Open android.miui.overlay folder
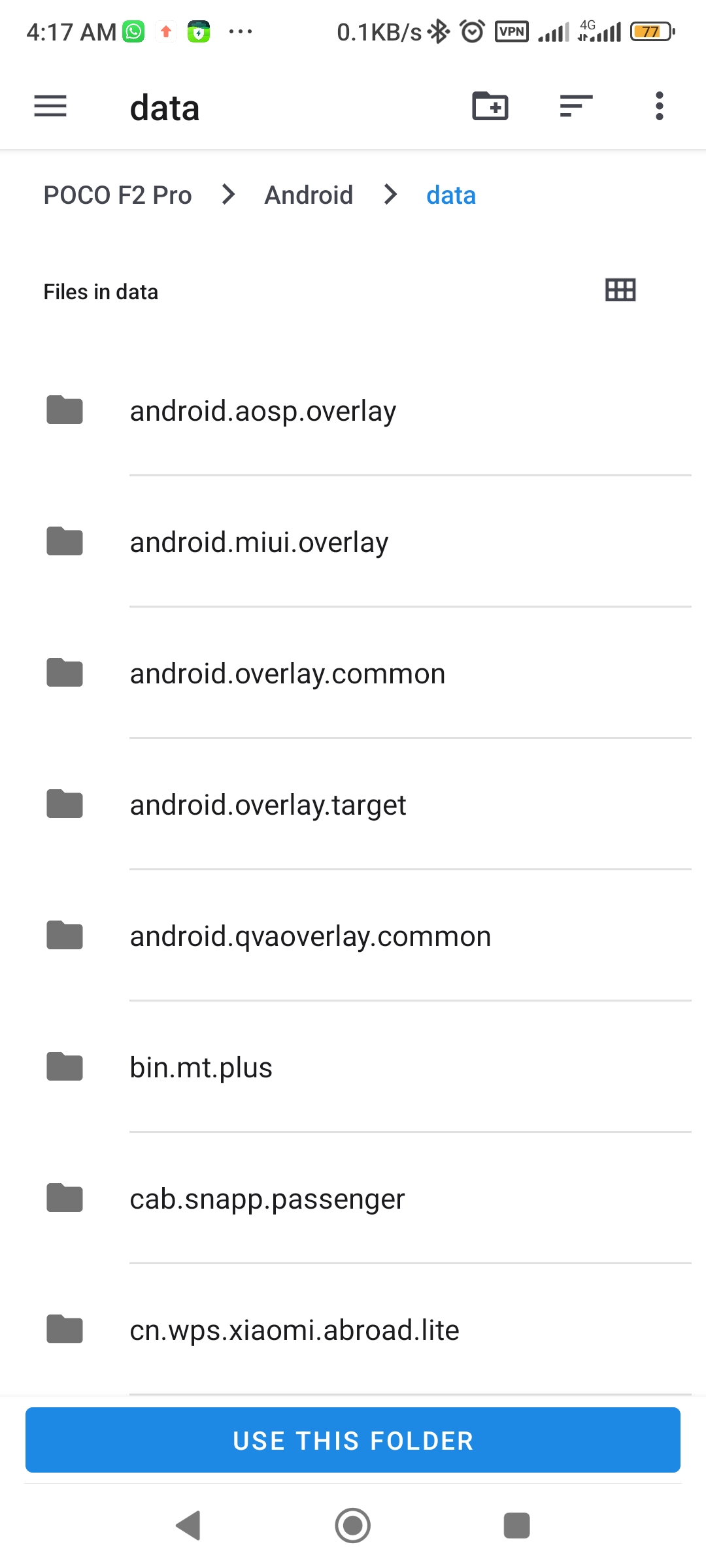This screenshot has width=706, height=1568. coord(259,542)
